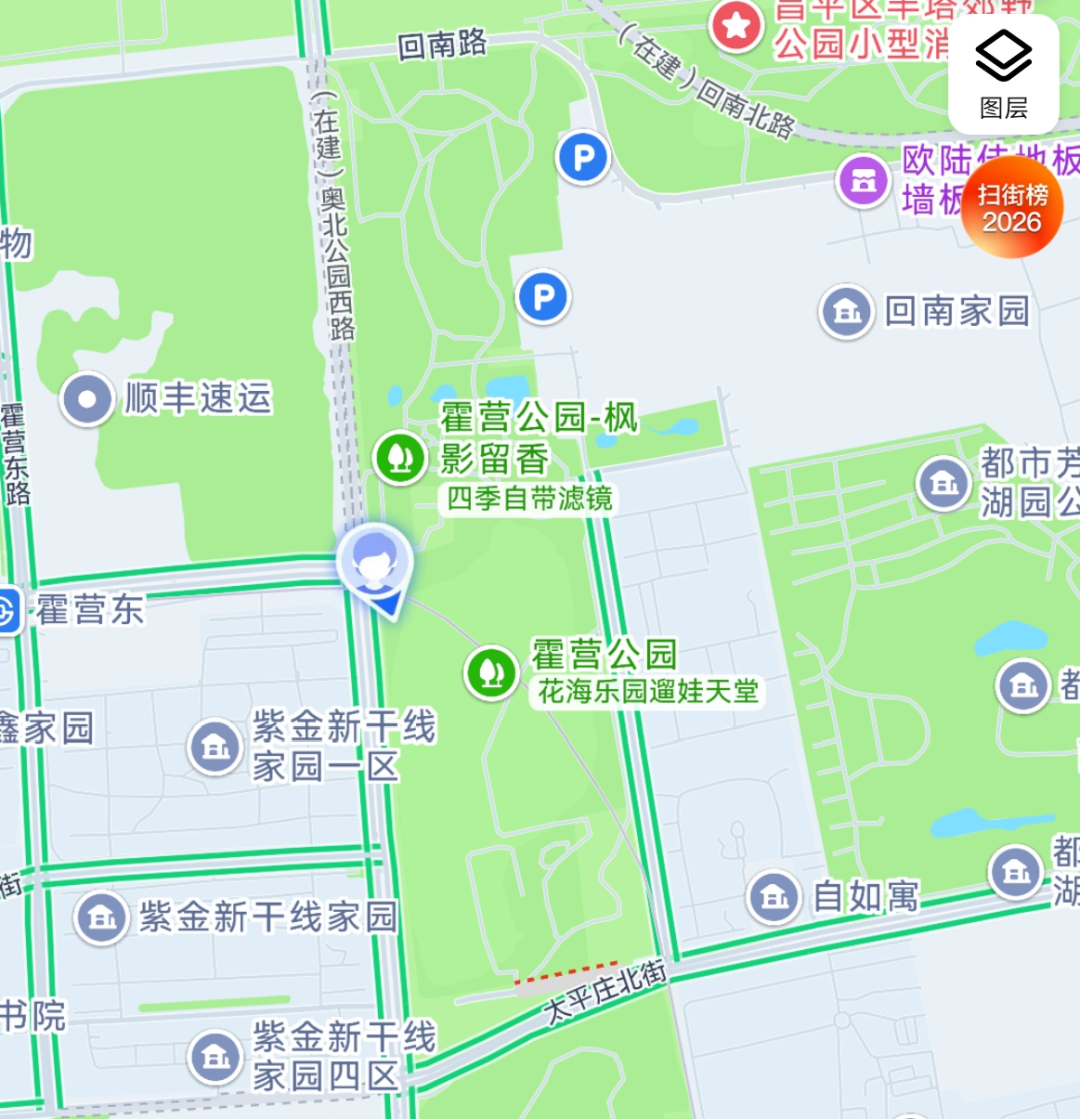Image resolution: width=1080 pixels, height=1119 pixels.
Task: Tap the 顺丰速运 location marker
Action: point(87,399)
